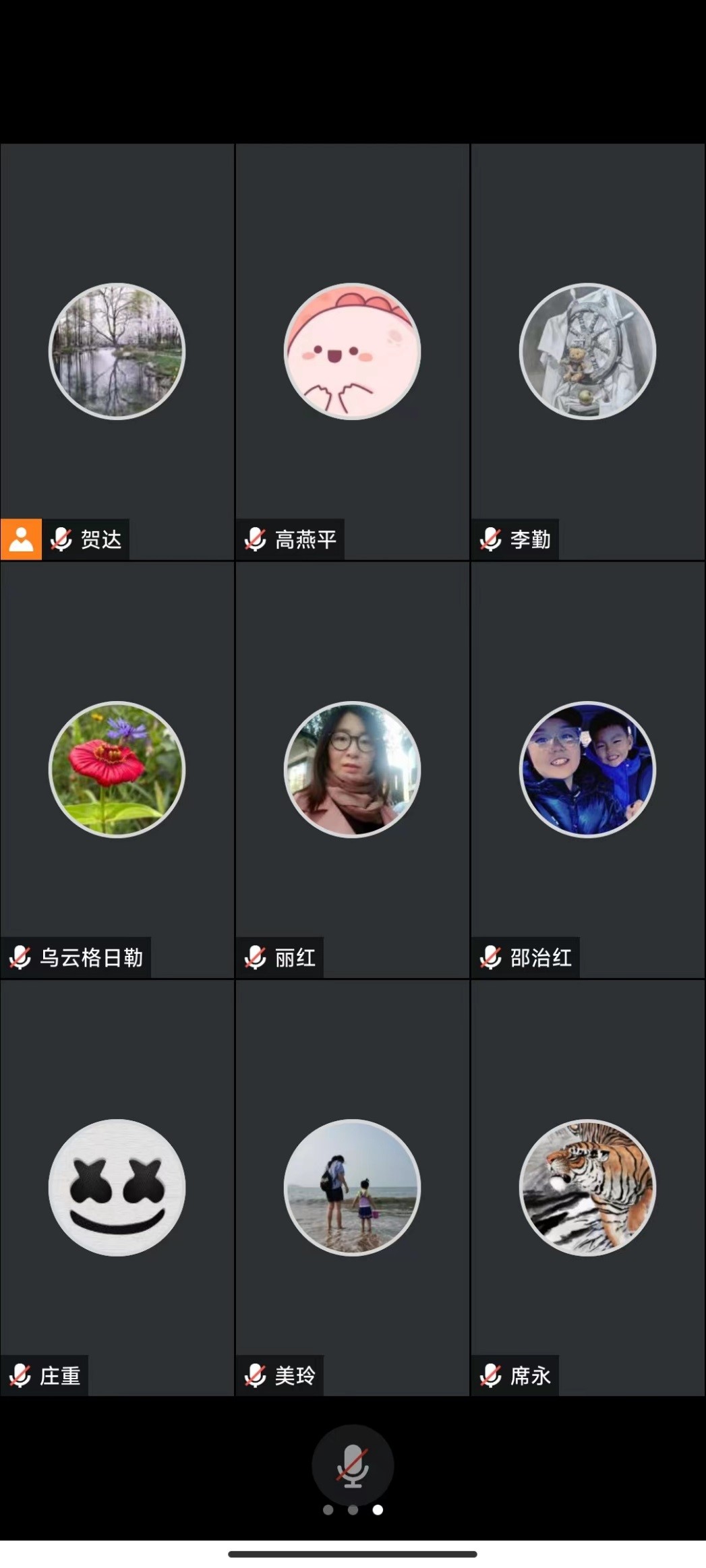Open 丽红's participant tile

click(352, 770)
